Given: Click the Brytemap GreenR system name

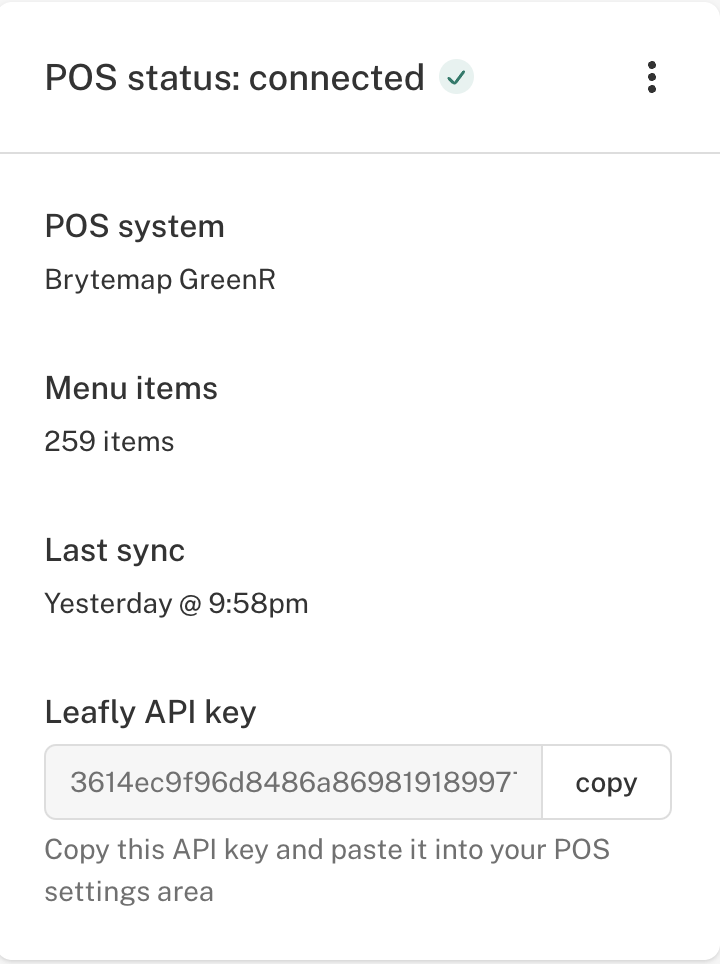Looking at the screenshot, I should 159,279.
